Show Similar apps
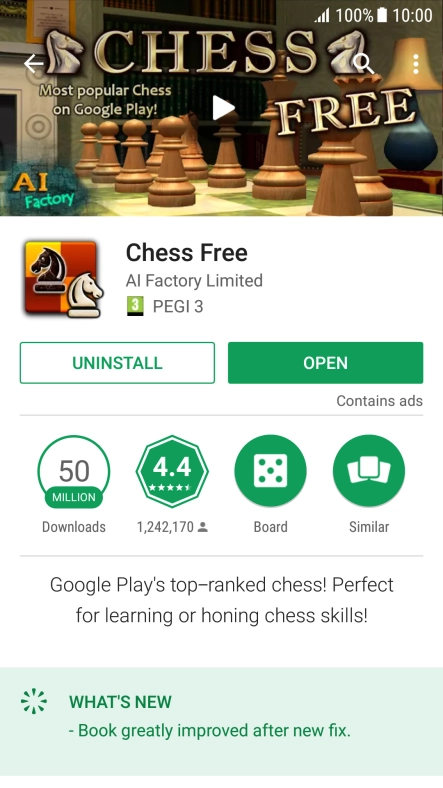The height and width of the screenshot is (788, 443). [x=369, y=484]
